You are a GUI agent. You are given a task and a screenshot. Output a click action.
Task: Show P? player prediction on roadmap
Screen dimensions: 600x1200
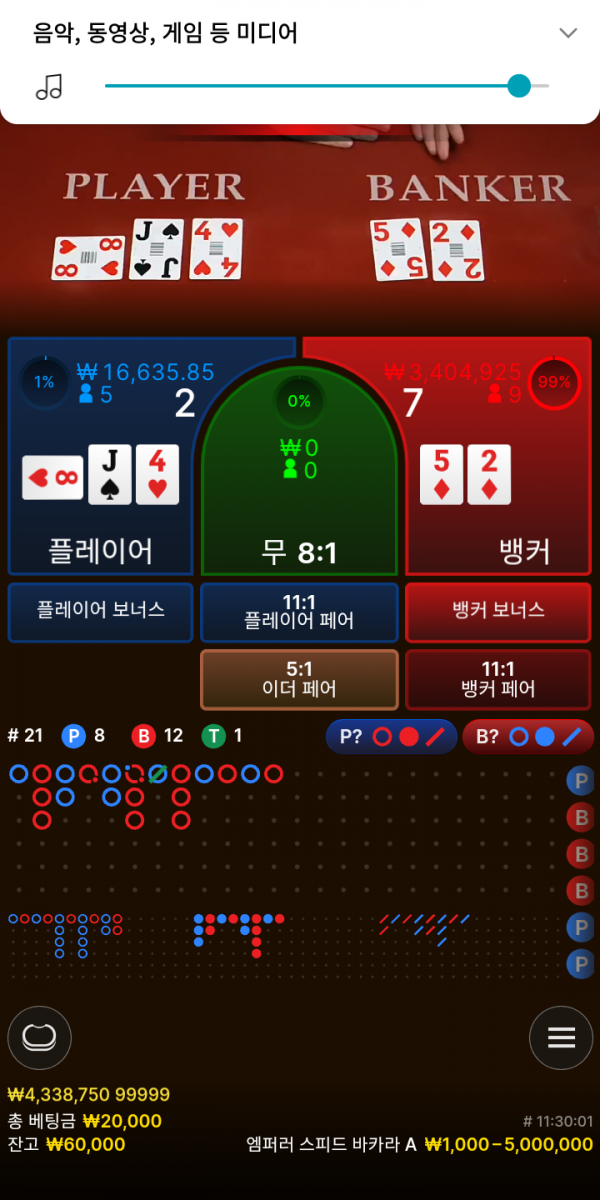[x=391, y=737]
